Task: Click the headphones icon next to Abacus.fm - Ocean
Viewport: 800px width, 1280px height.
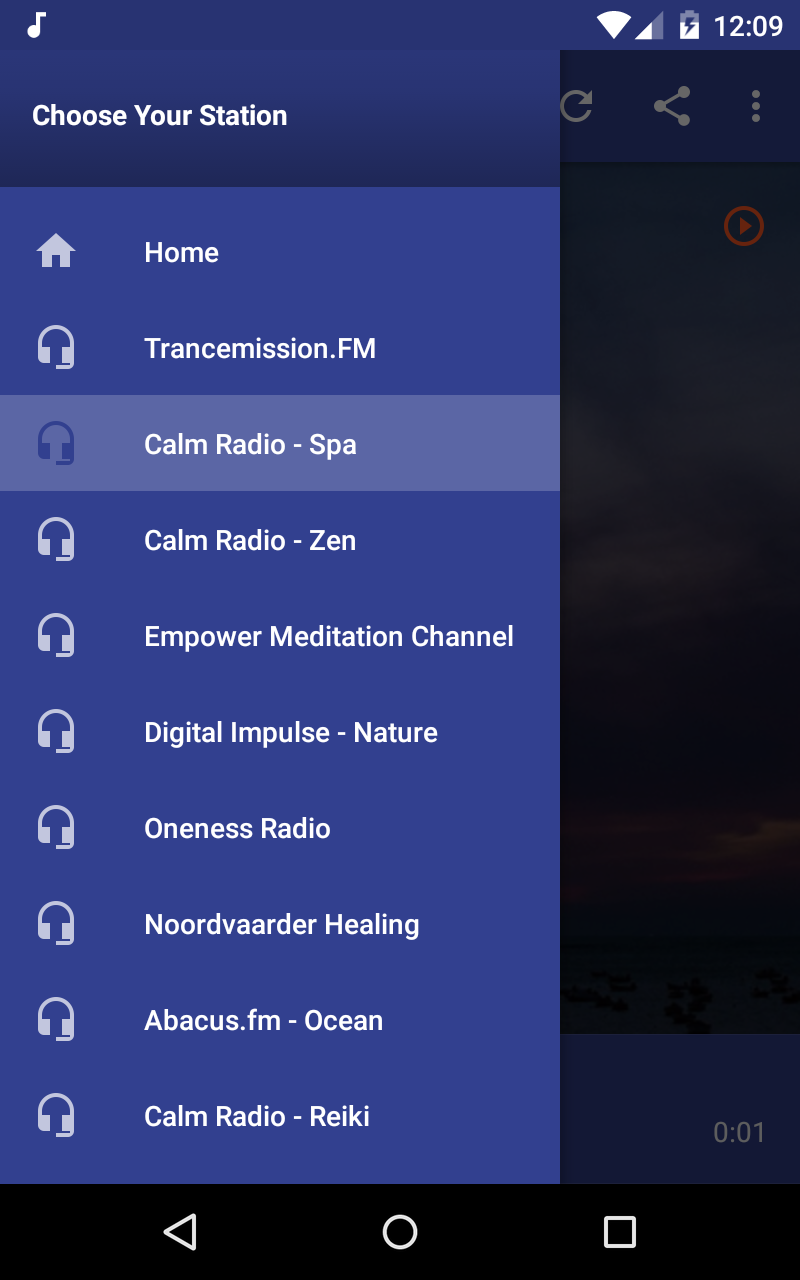Action: tap(57, 1019)
